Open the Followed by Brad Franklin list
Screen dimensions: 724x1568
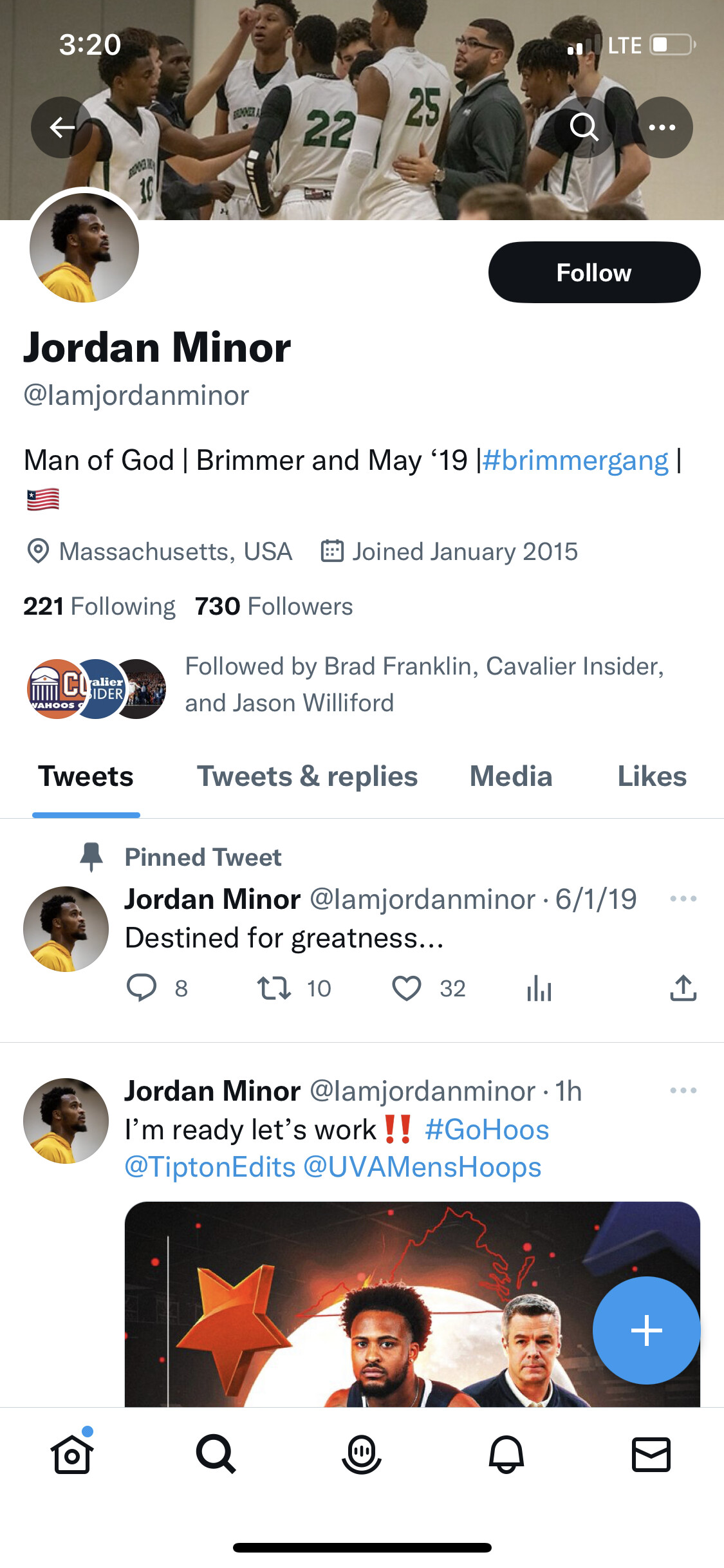click(x=423, y=684)
